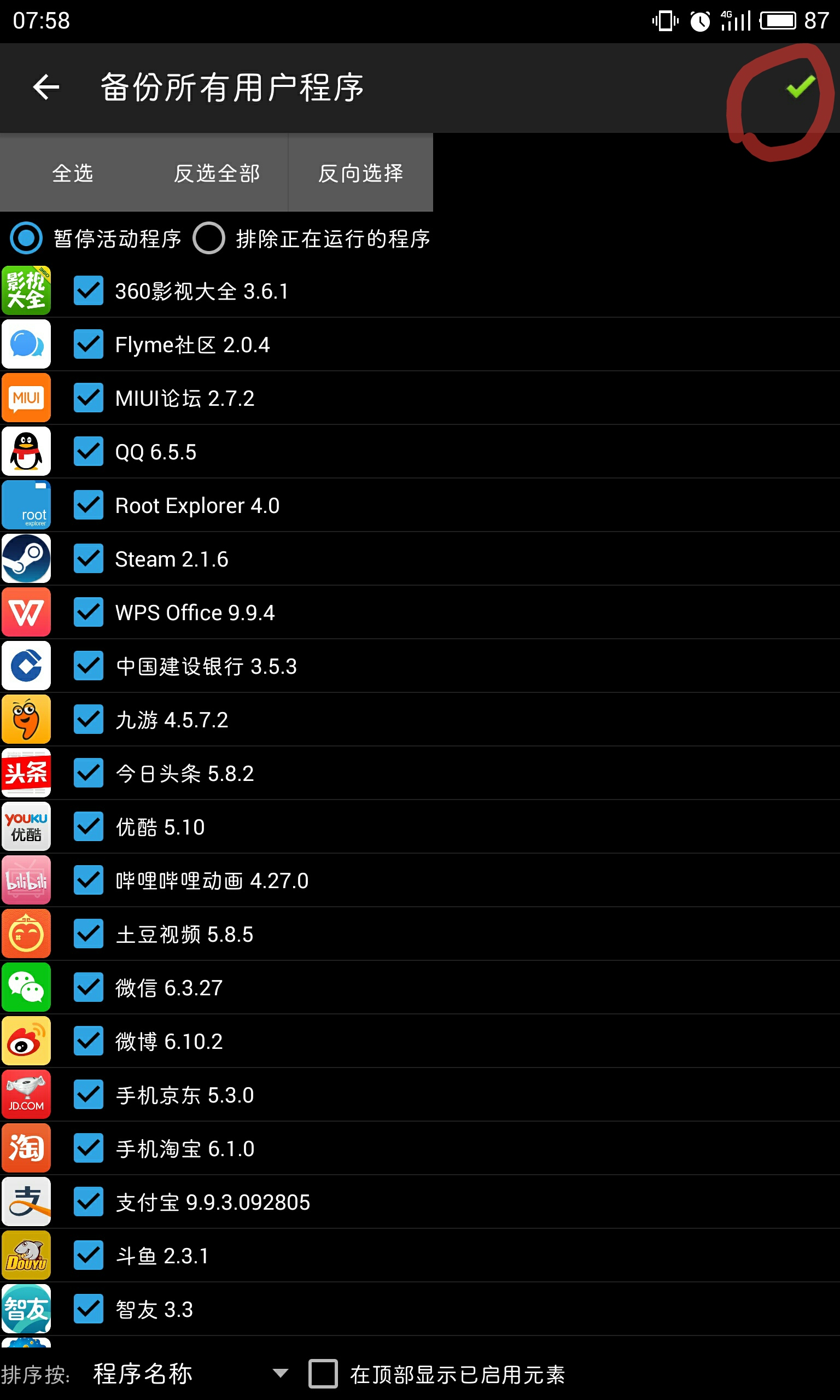This screenshot has height=1400, width=840.
Task: Click the WPS Office icon
Action: point(26,612)
